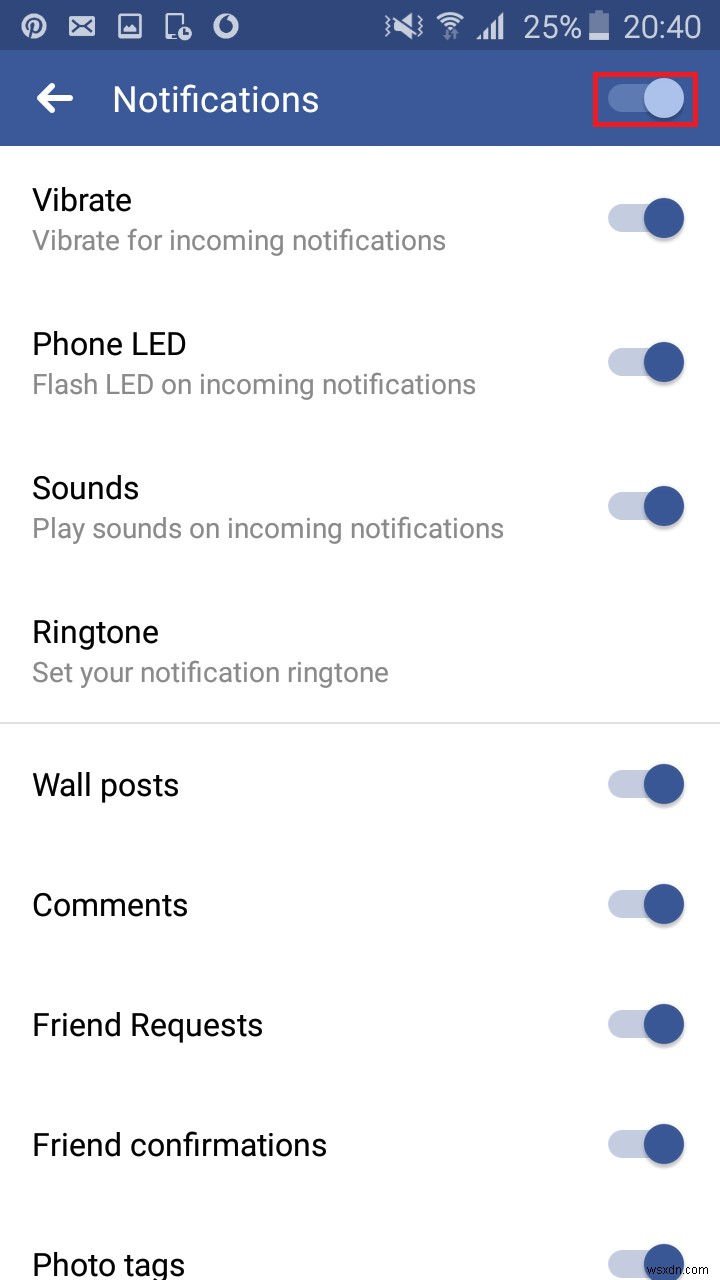Disable the master Notifications toggle

point(645,98)
